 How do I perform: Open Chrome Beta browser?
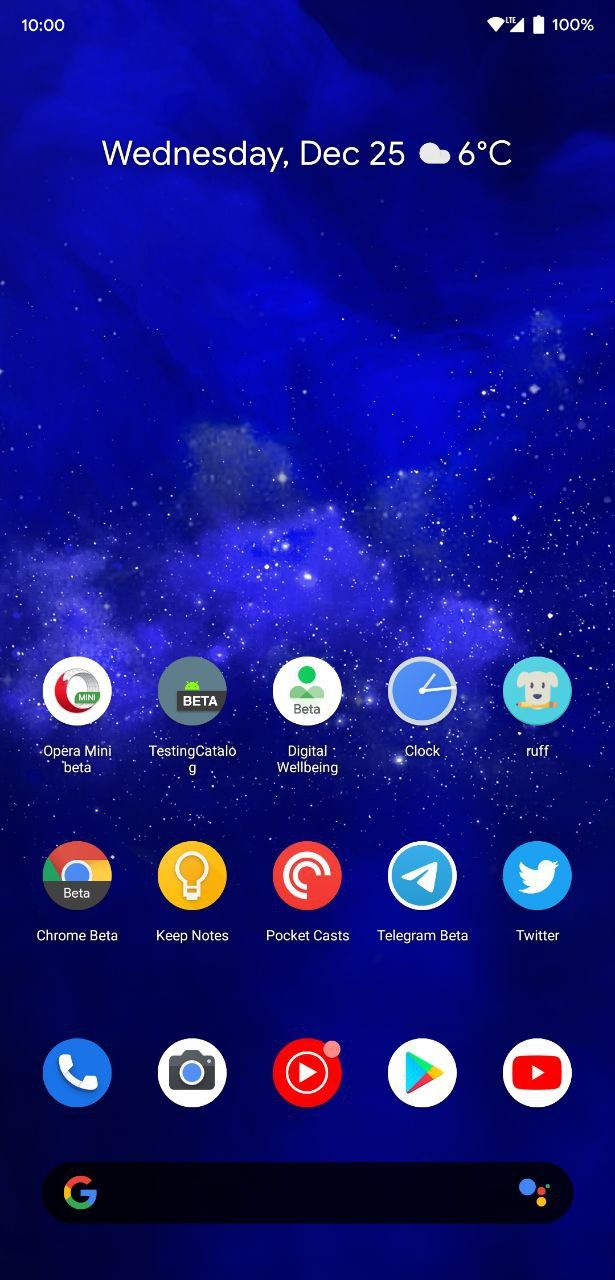click(x=77, y=876)
